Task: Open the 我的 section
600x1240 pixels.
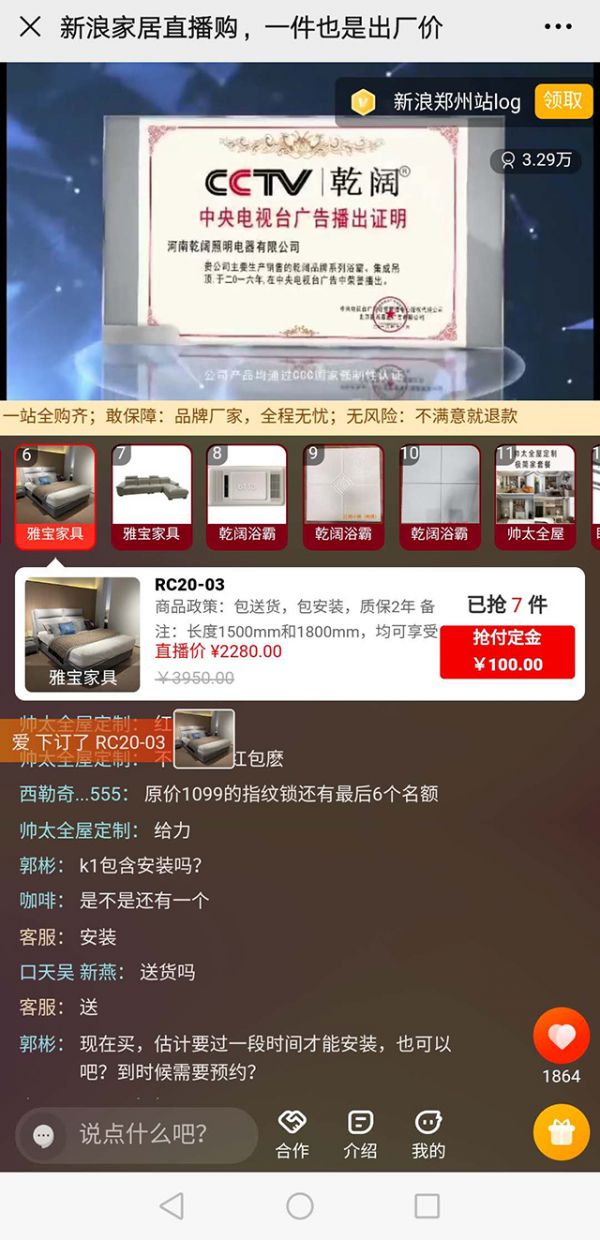Action: pos(428,1134)
